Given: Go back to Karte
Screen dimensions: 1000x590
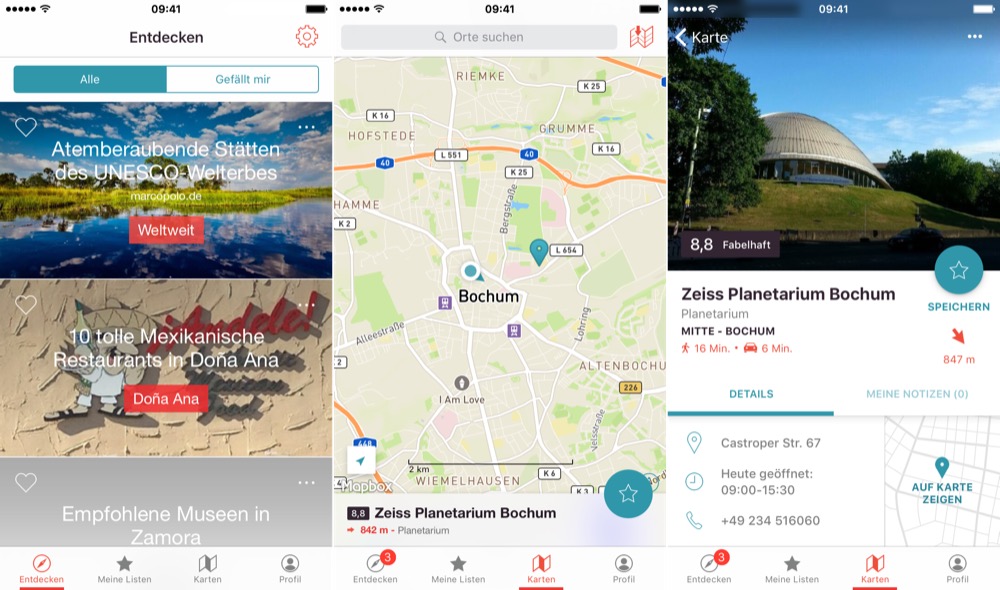Looking at the screenshot, I should coord(700,37).
